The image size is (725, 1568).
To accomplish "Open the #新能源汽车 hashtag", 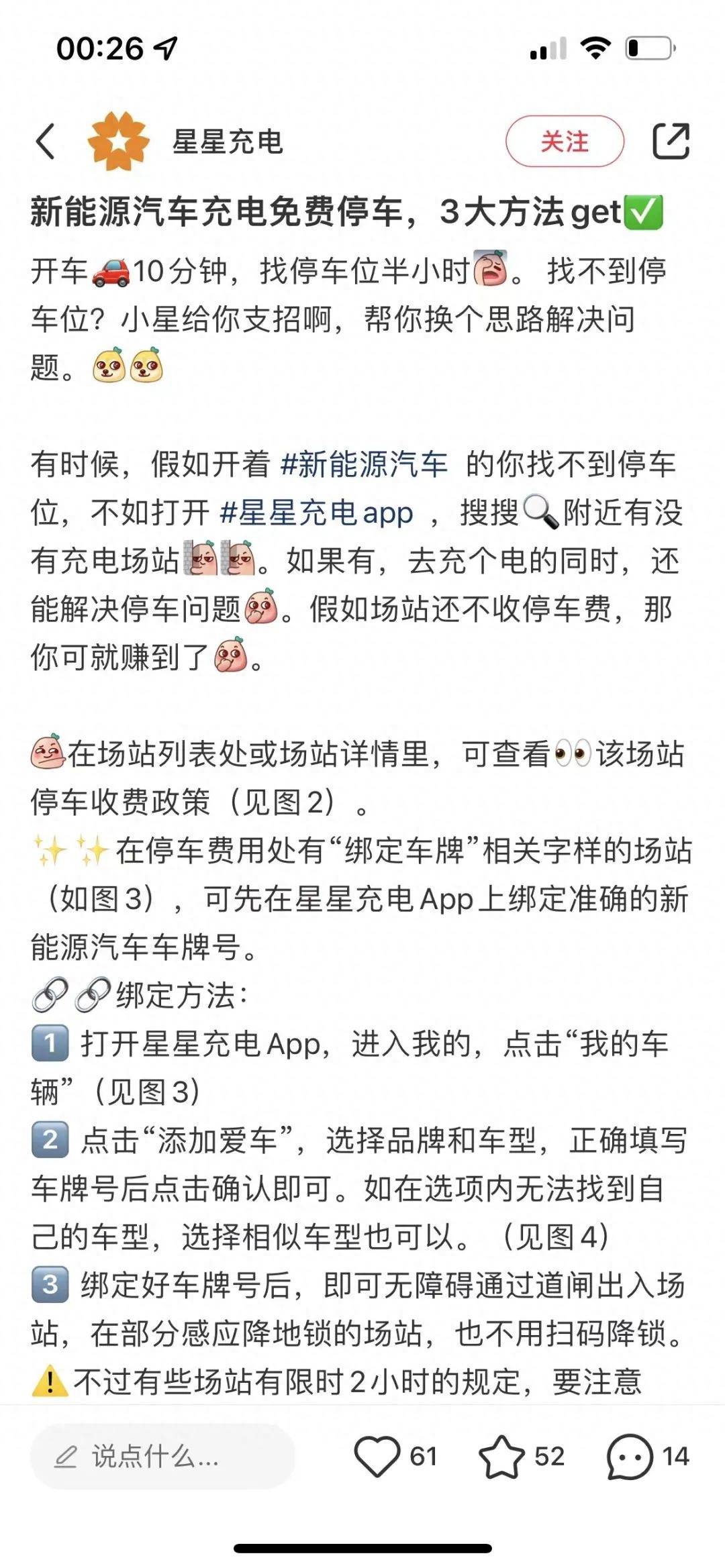I will point(365,464).
